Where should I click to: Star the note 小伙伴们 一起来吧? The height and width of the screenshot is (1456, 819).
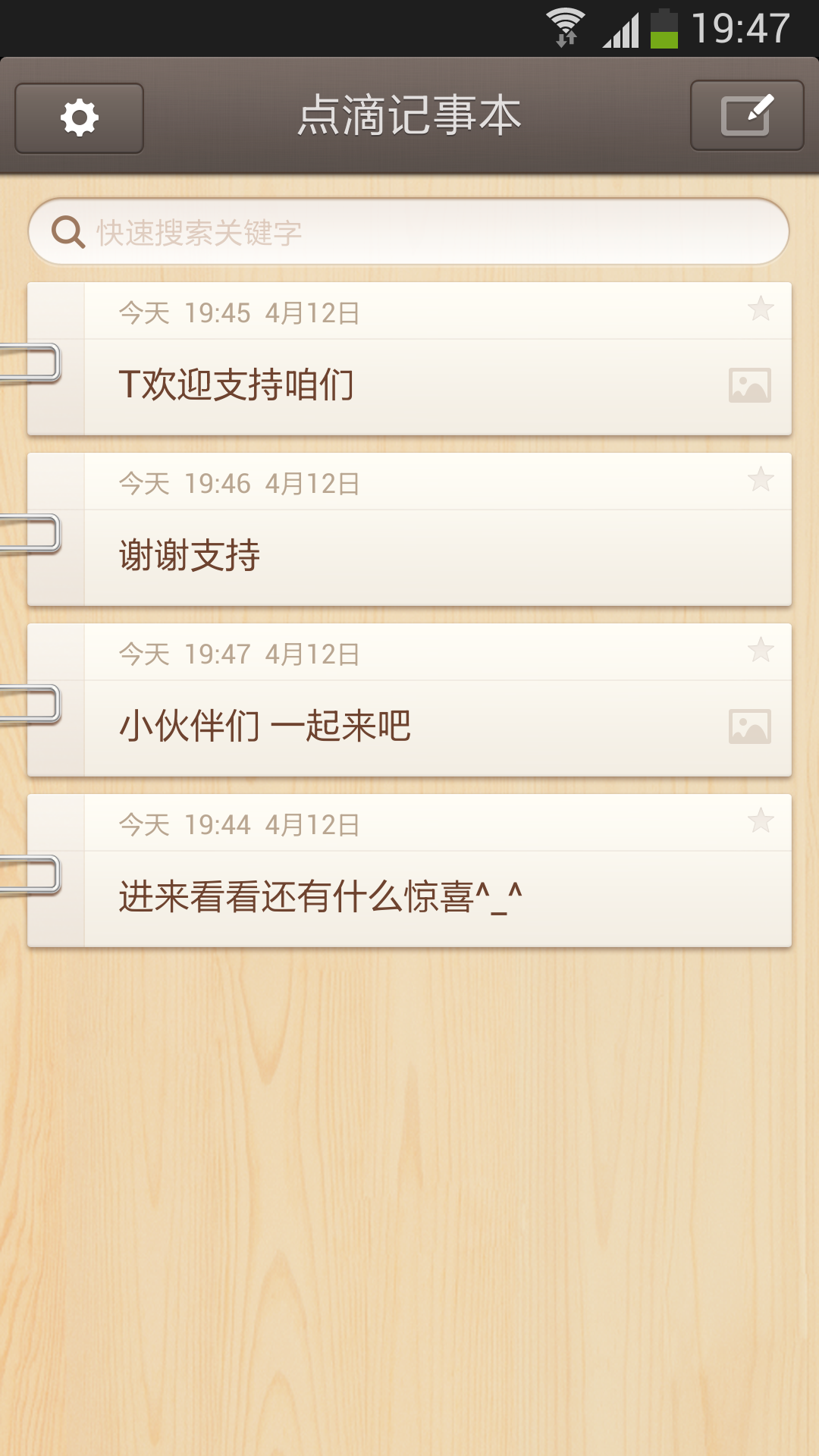760,650
